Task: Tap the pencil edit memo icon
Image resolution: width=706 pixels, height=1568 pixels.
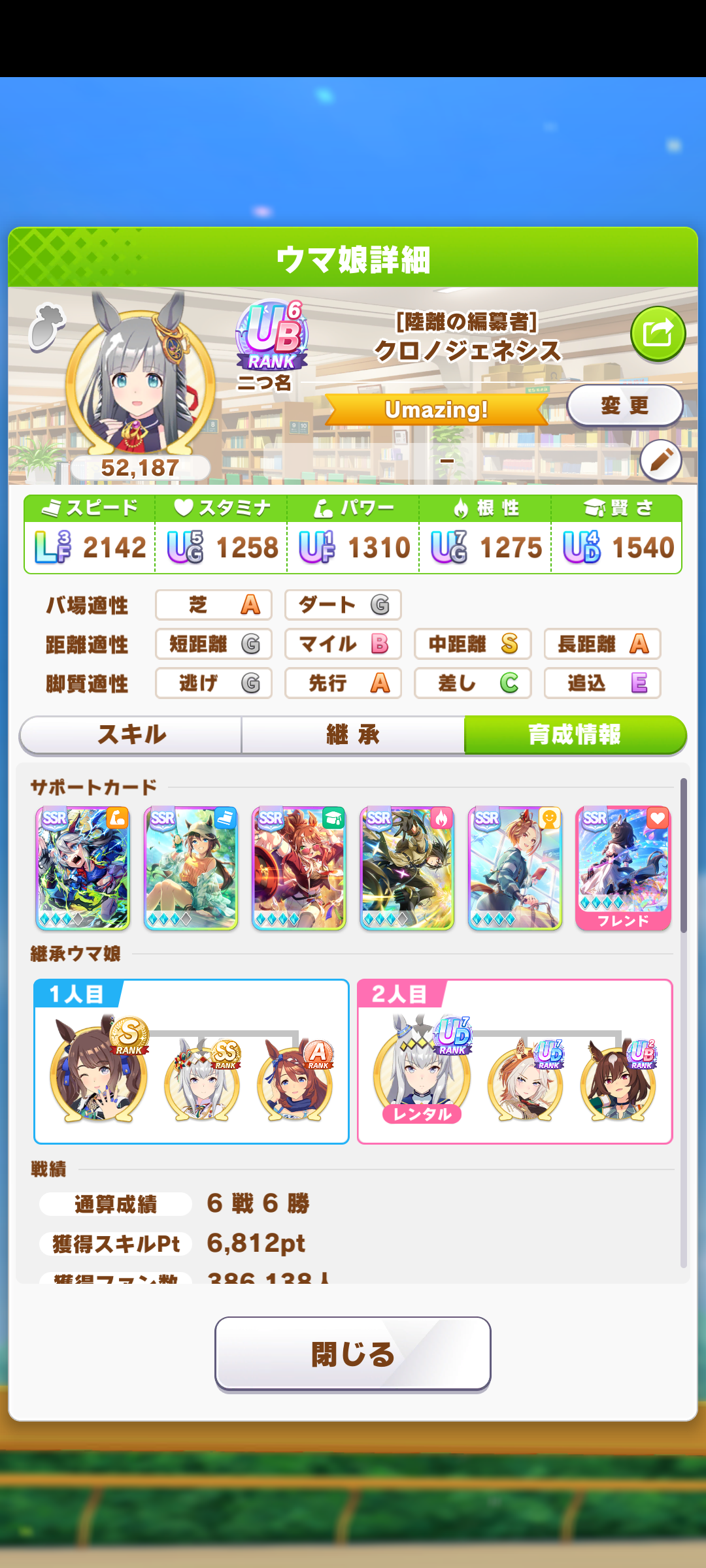Action: point(661,461)
